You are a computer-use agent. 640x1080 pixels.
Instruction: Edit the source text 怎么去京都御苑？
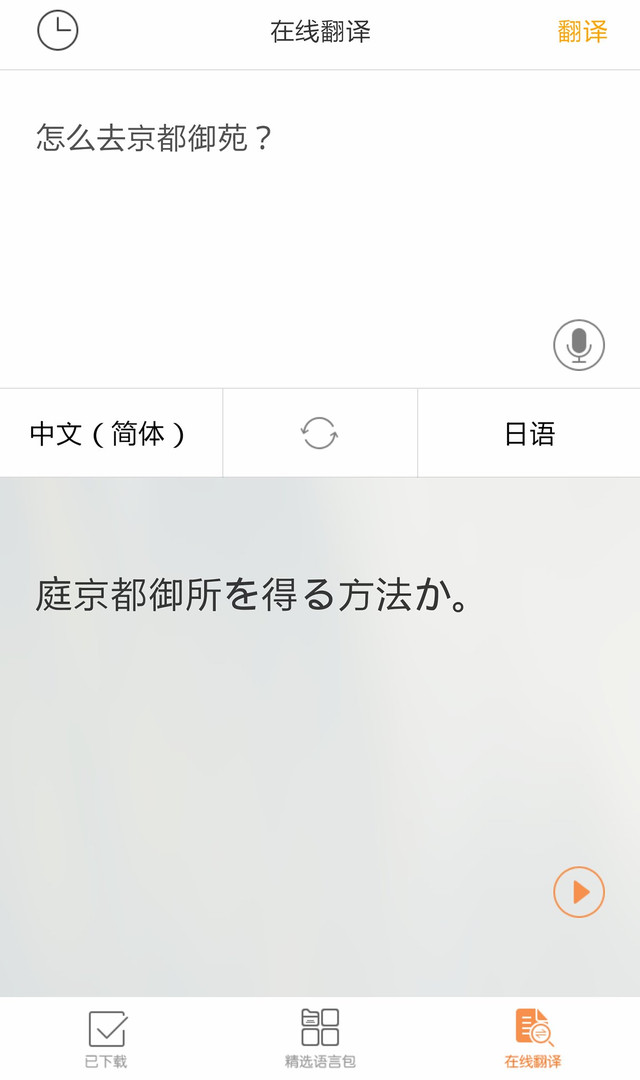click(155, 138)
